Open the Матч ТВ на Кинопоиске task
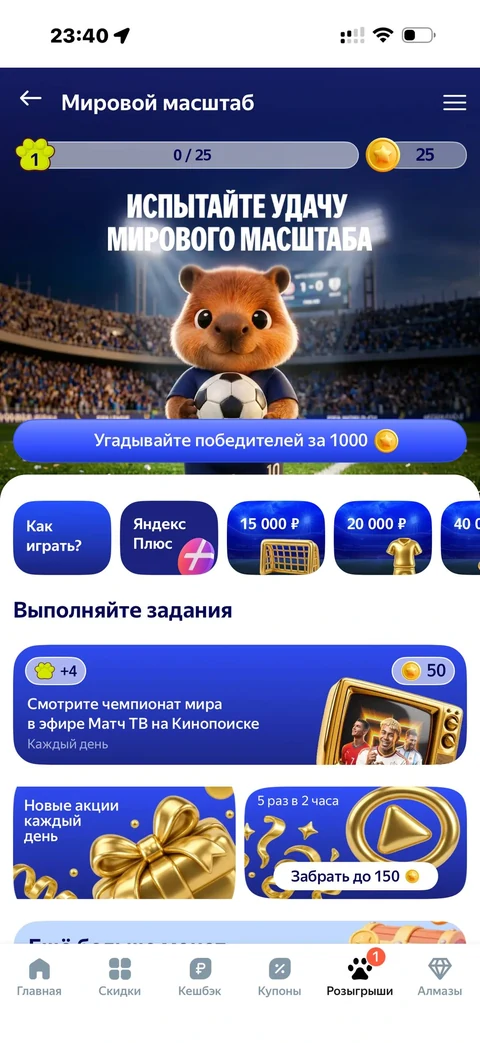 pyautogui.click(x=240, y=705)
